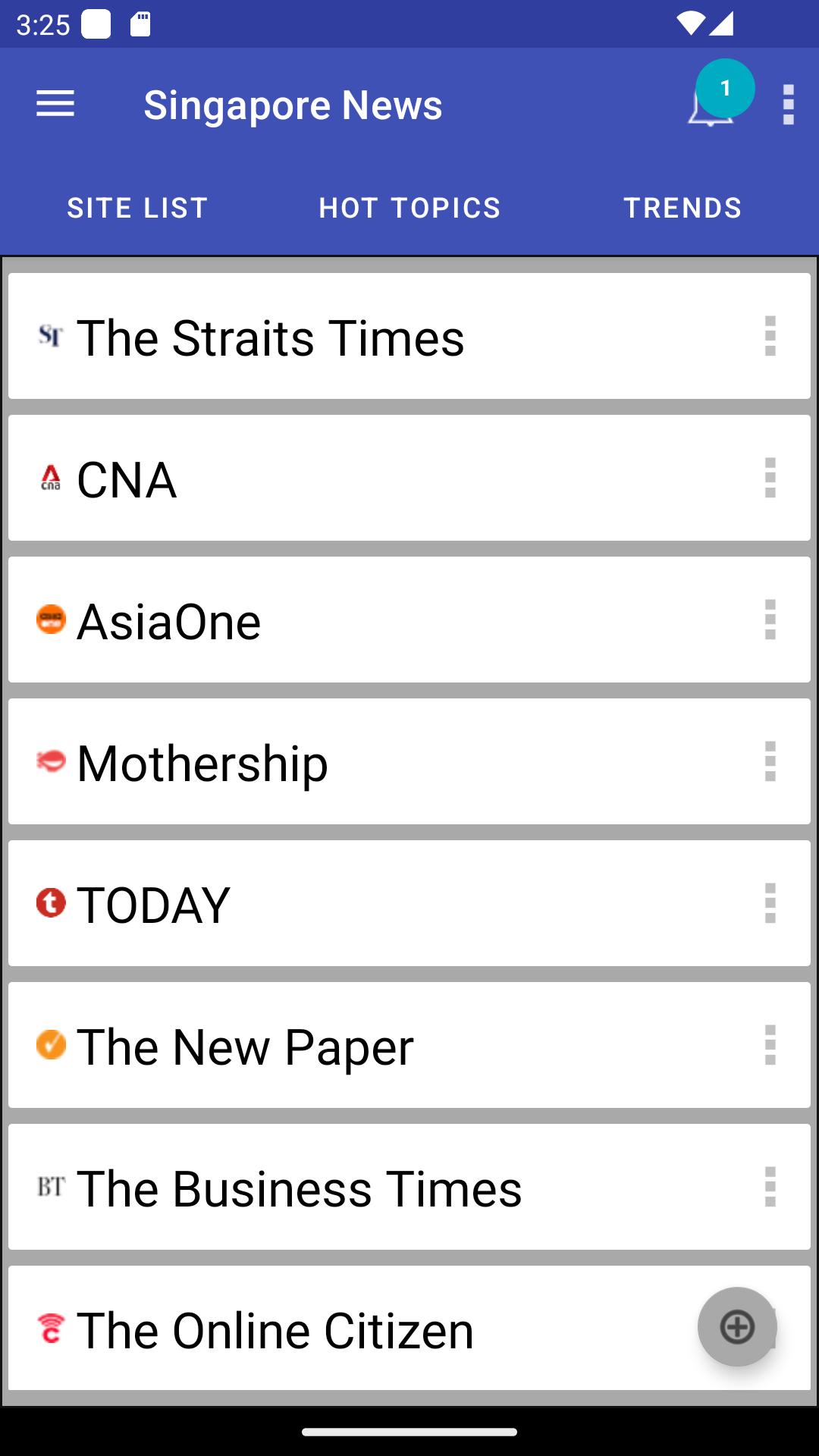819x1456 pixels.
Task: Open The Online Citizen
Action: pos(409,1328)
